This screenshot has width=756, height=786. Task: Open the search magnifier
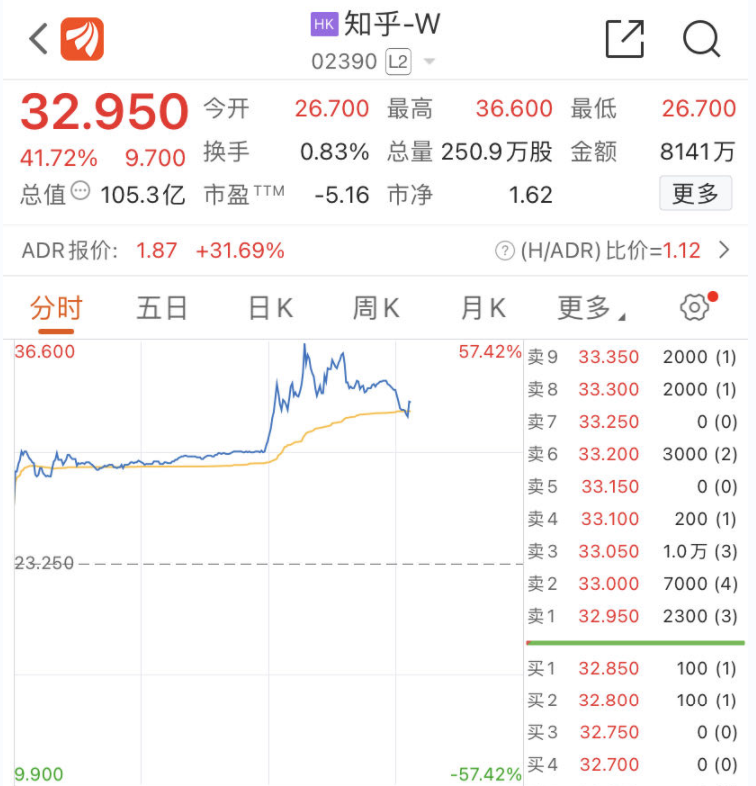pyautogui.click(x=701, y=40)
